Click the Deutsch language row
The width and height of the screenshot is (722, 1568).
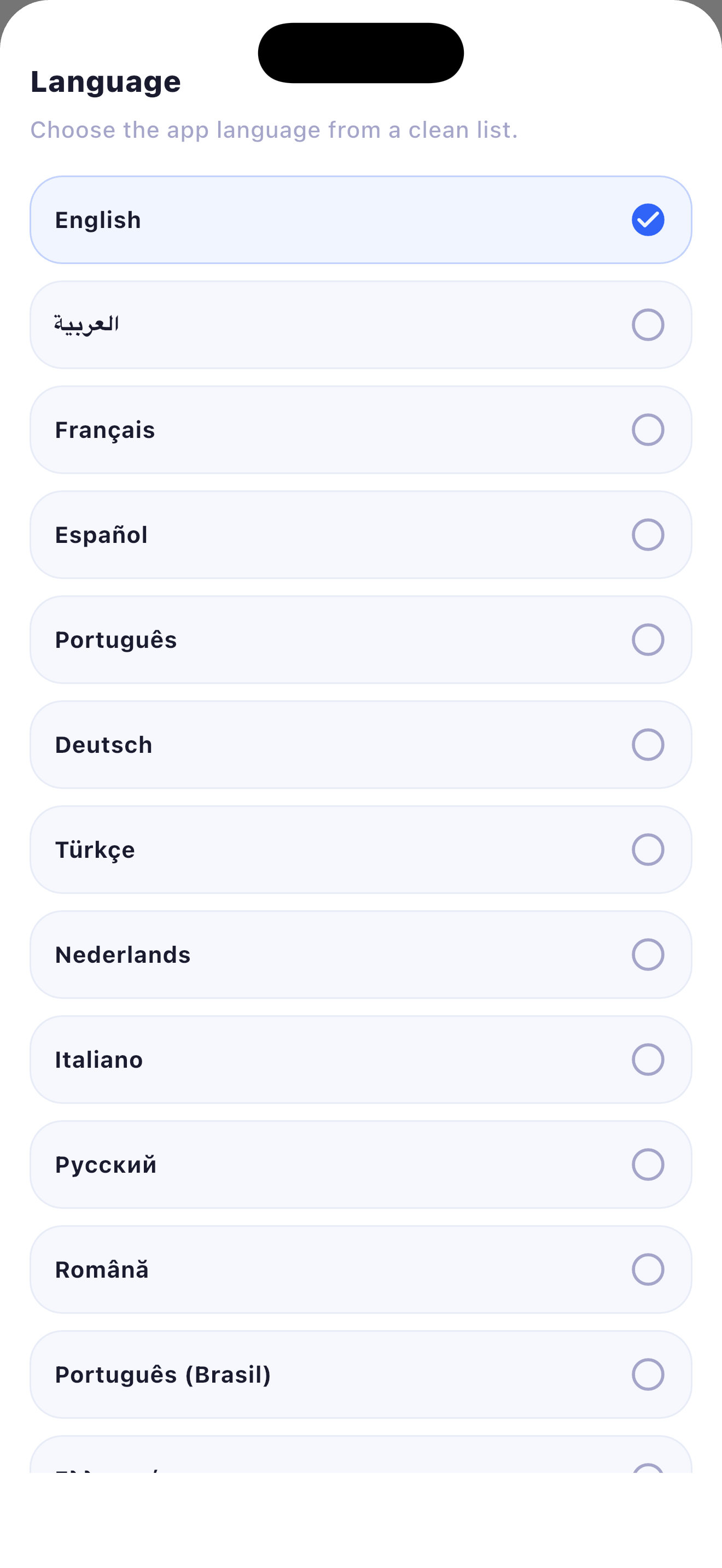click(x=361, y=744)
